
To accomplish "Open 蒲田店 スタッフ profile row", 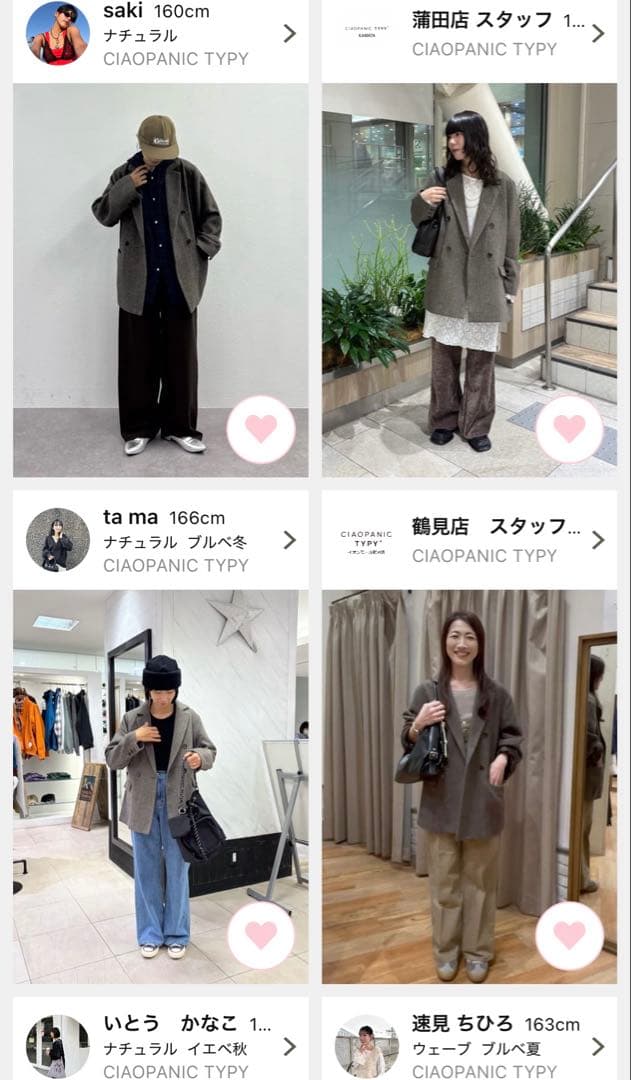I will [468, 35].
